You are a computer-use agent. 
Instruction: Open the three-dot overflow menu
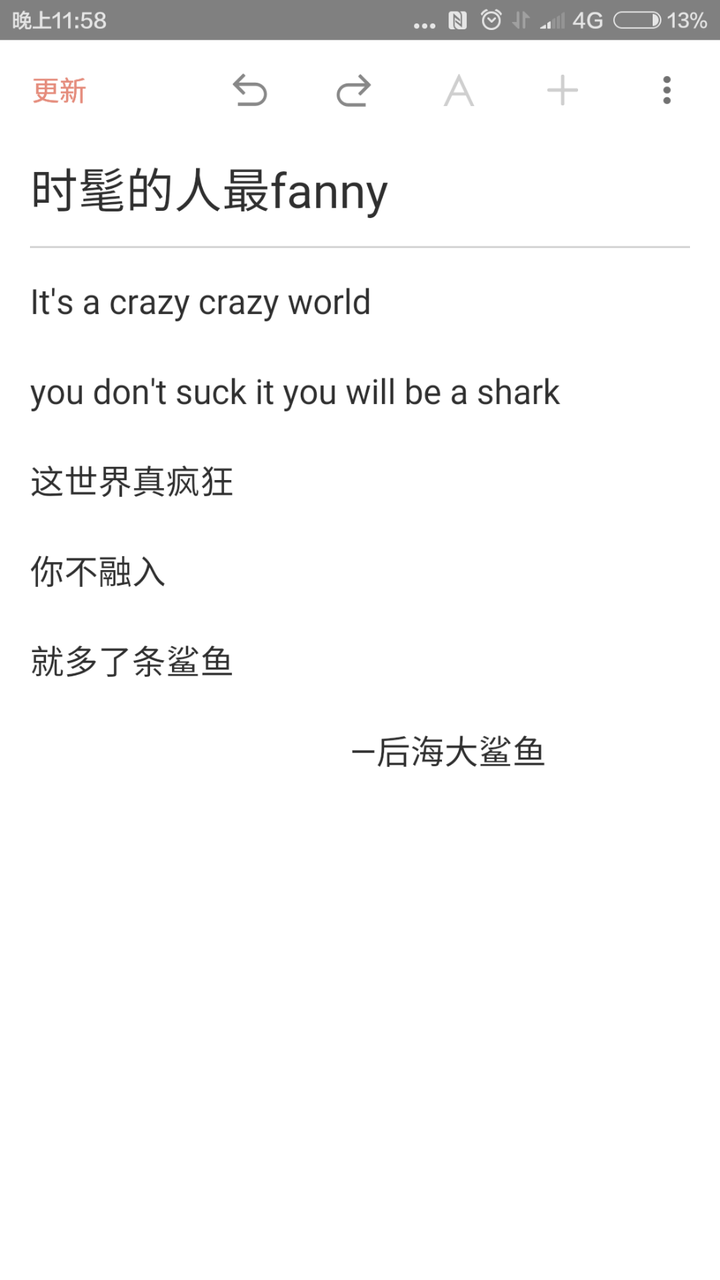[x=667, y=91]
